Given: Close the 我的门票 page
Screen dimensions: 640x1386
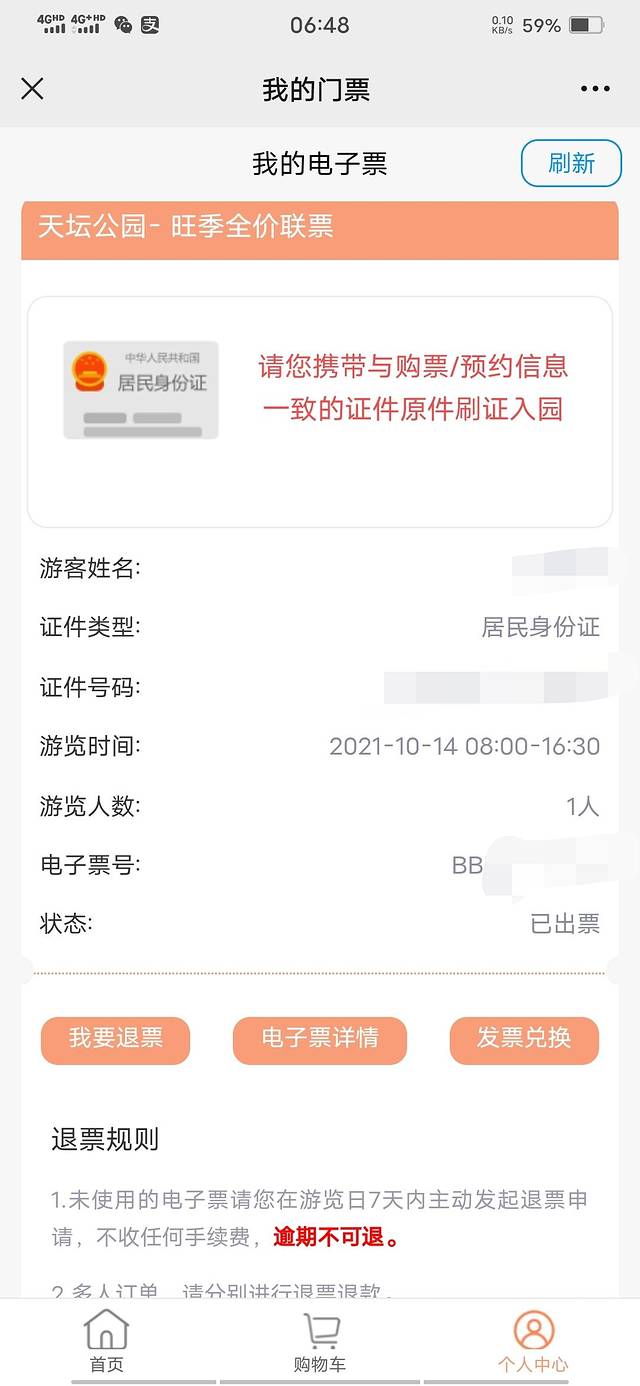Looking at the screenshot, I should tap(33, 89).
